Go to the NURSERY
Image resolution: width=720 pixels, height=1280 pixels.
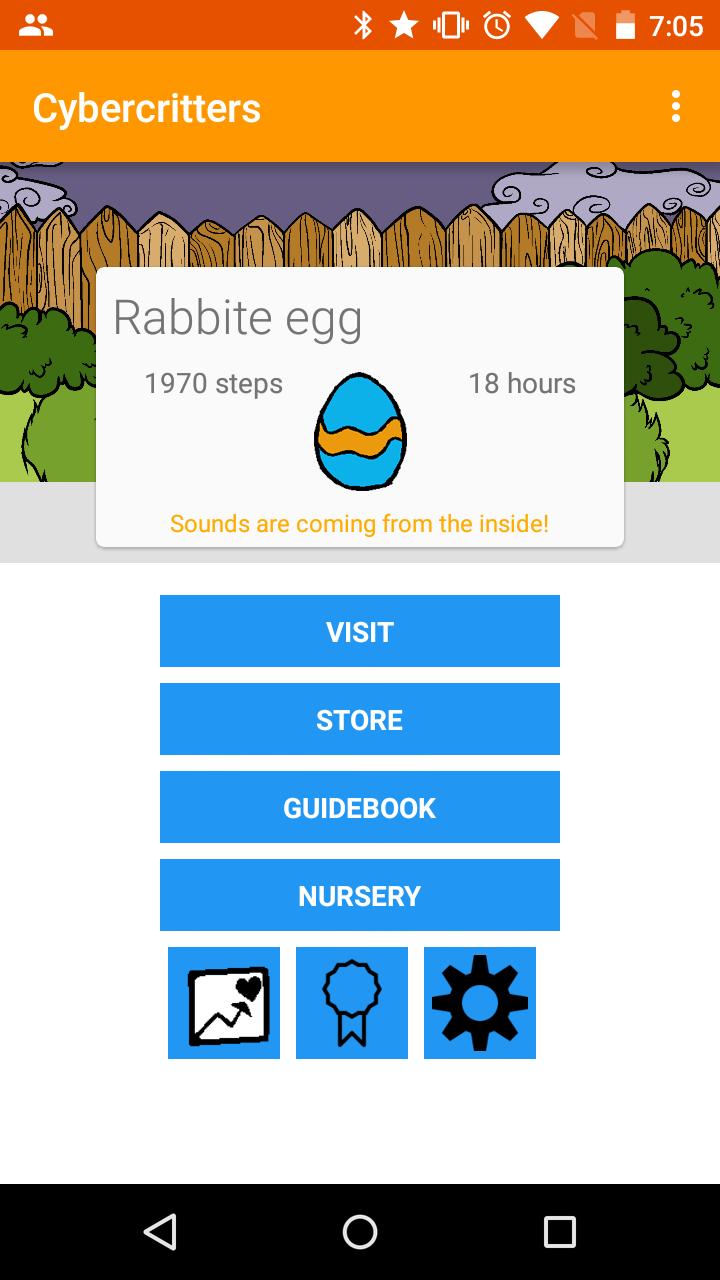[x=360, y=895]
